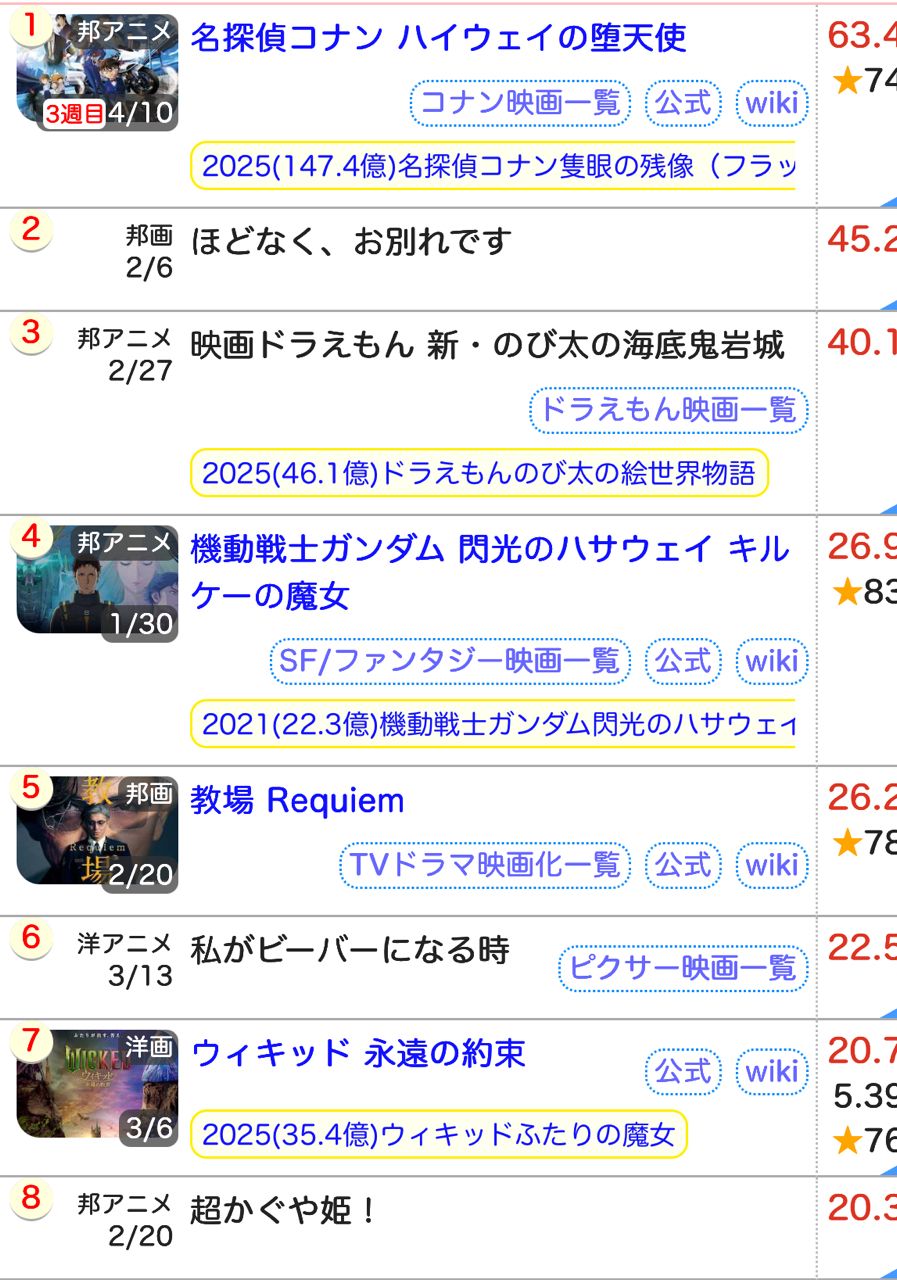Select the SF/ファンタジー映画一覧 chip
The height and width of the screenshot is (1280, 897).
(x=450, y=661)
